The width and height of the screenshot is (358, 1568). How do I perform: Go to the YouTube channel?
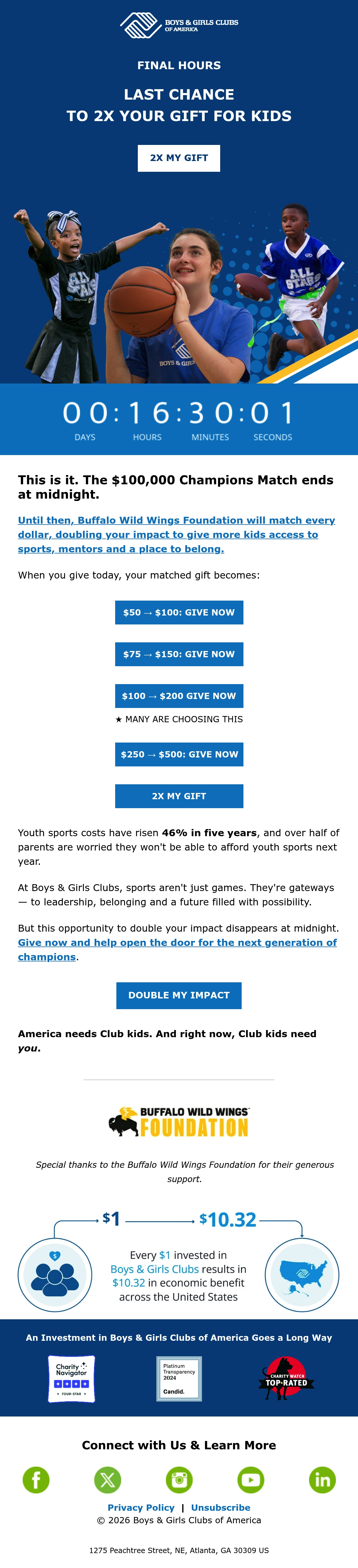pyautogui.click(x=251, y=1480)
